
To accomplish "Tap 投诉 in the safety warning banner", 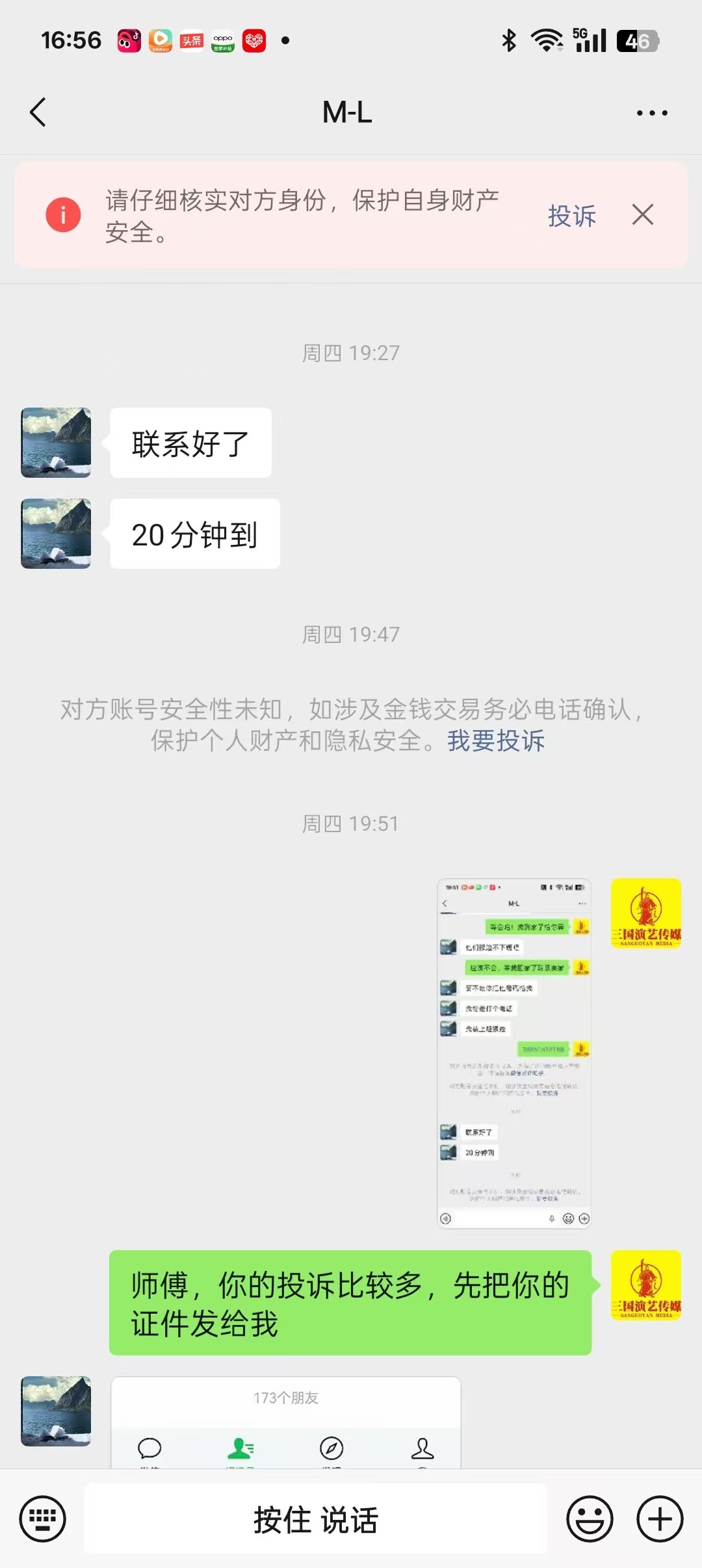I will coord(571,216).
